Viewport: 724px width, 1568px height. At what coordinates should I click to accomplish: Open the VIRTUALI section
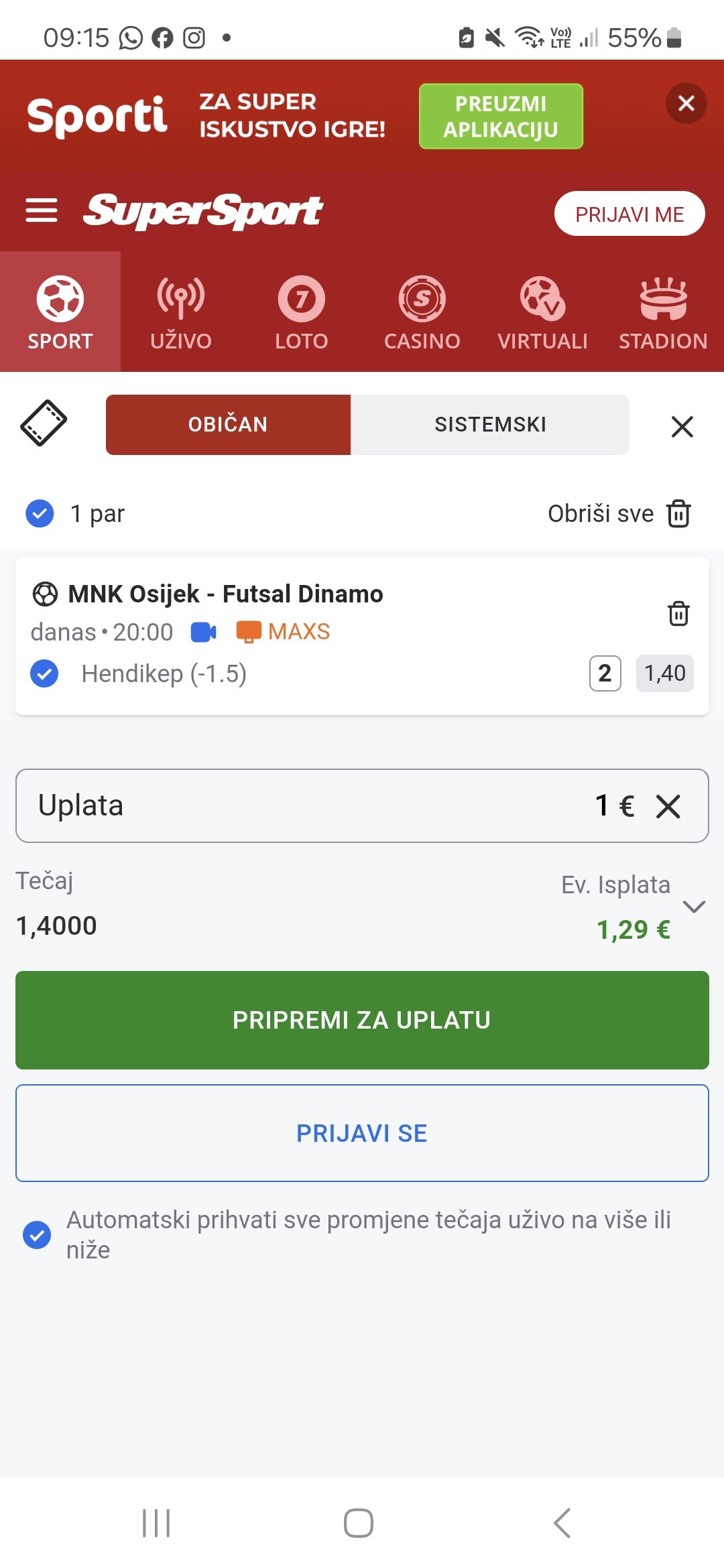pos(543,312)
